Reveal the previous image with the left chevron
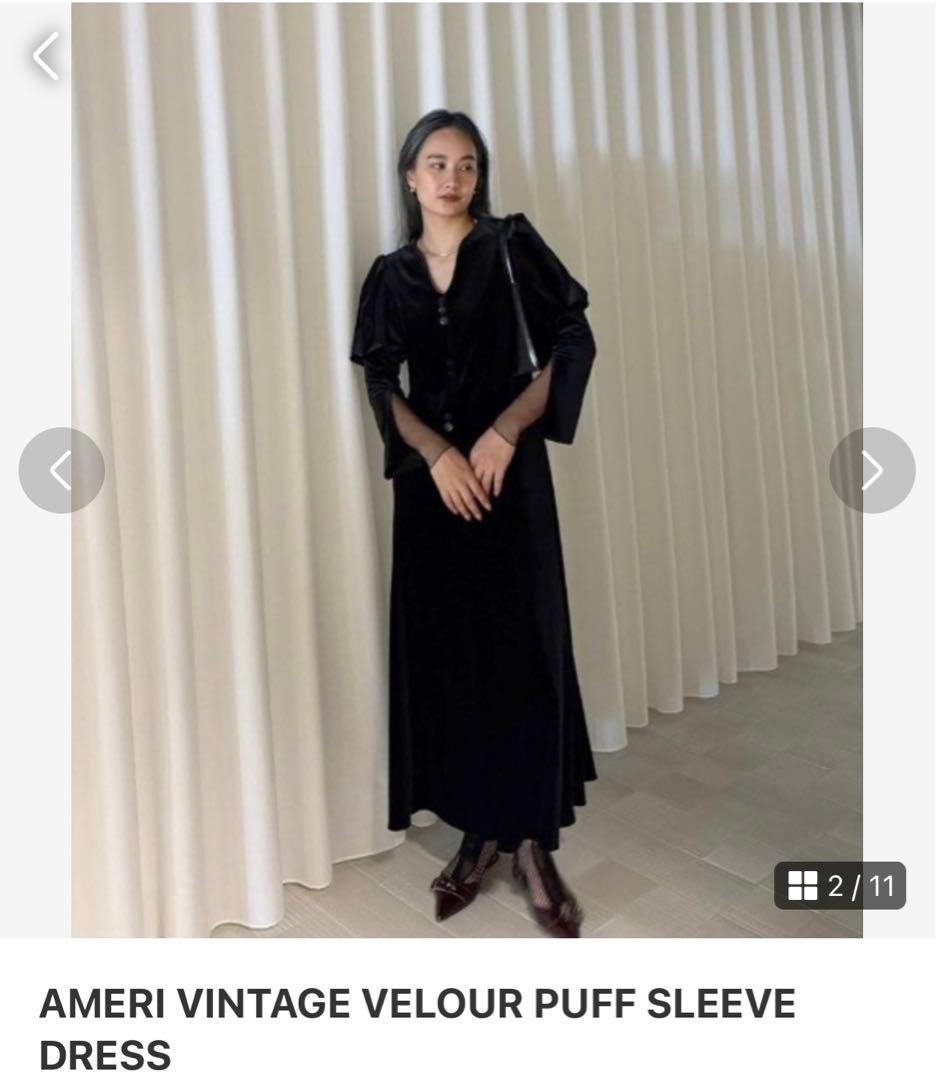Screen dimensions: 936x1080 coord(62,470)
